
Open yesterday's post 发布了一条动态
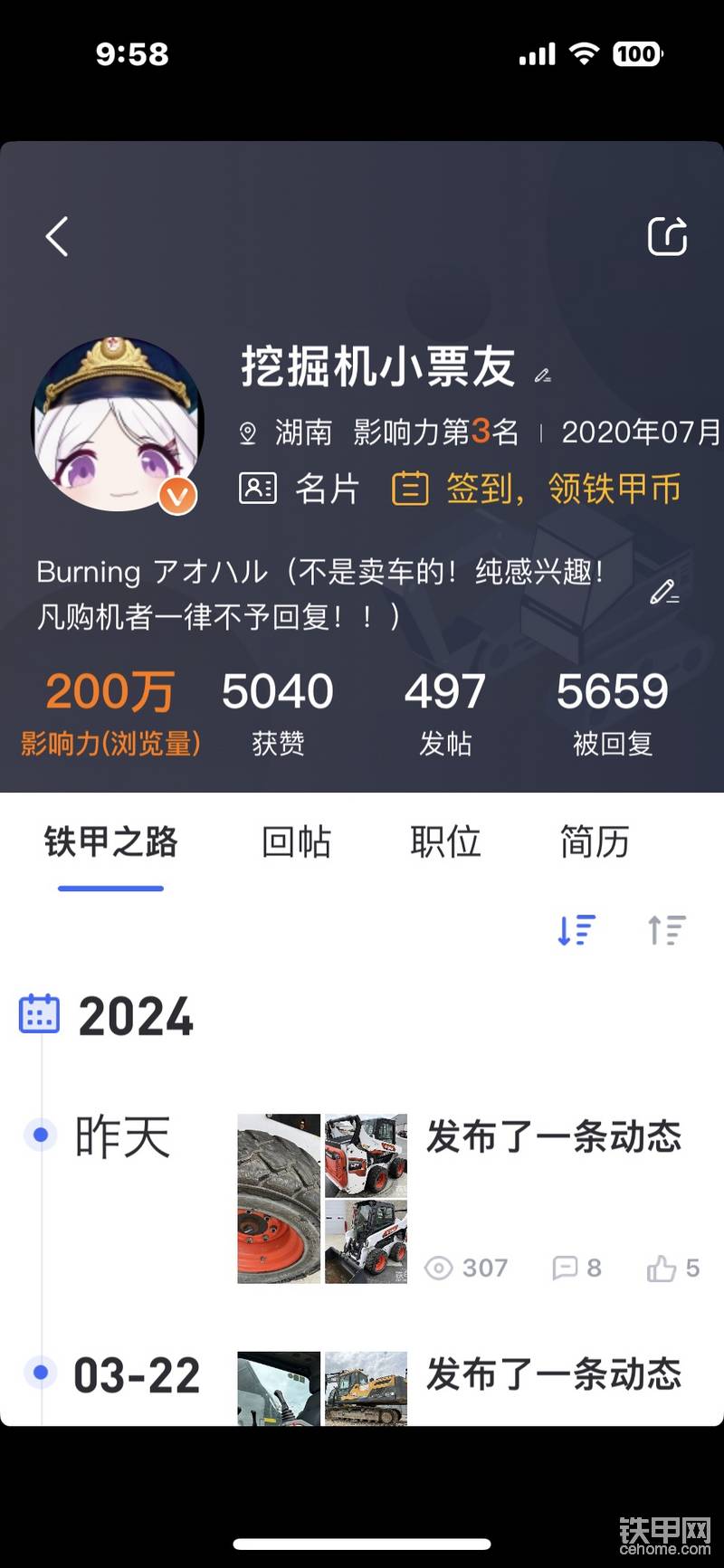pos(553,1137)
